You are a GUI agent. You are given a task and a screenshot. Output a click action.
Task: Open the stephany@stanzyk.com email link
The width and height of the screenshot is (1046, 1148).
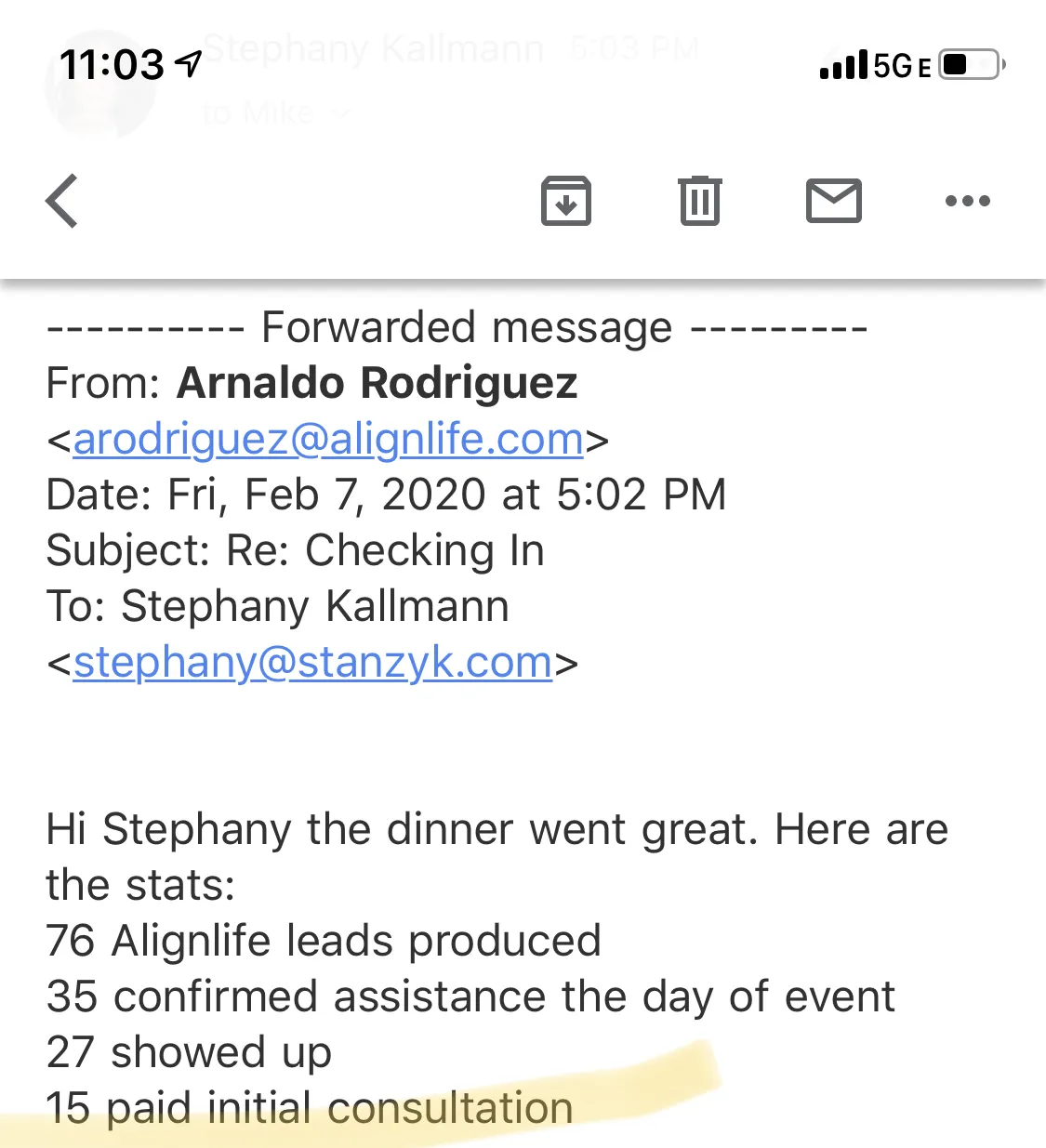(313, 663)
